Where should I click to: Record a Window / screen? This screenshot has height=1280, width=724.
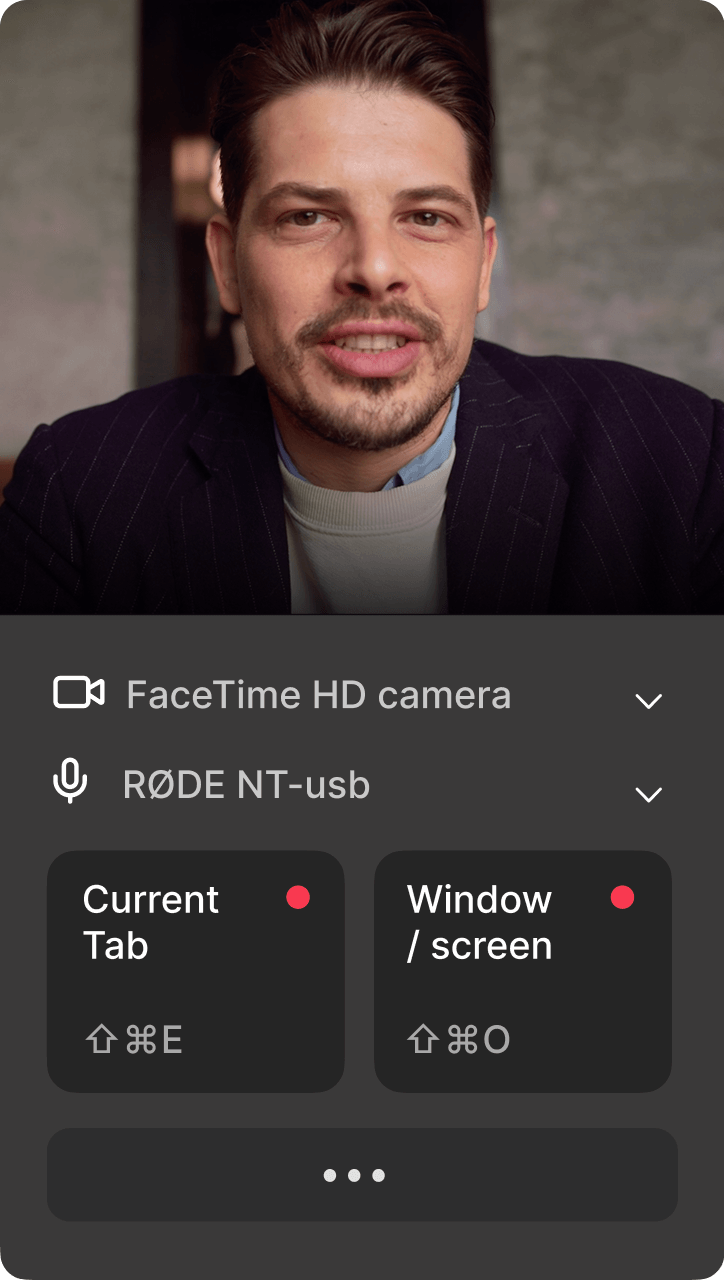point(522,971)
